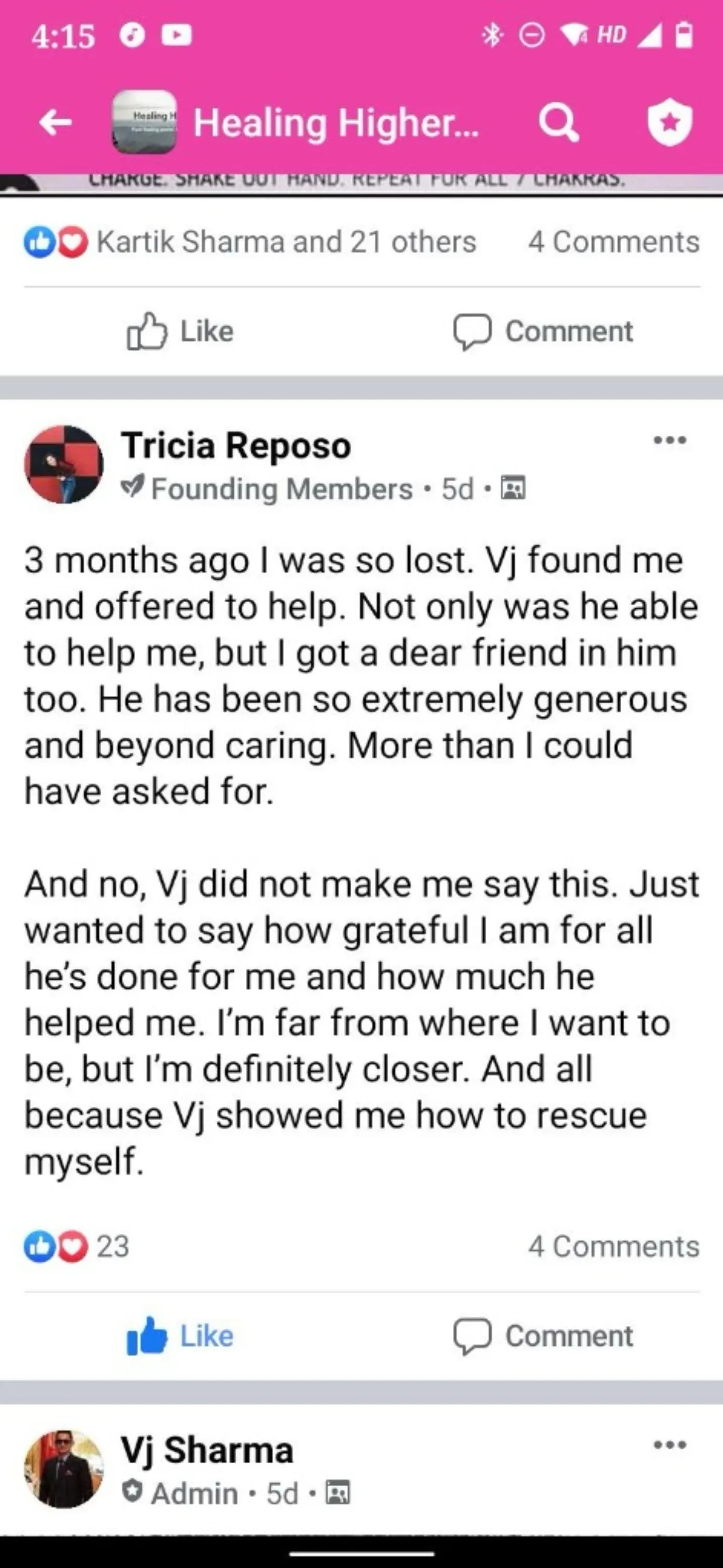Open Tricia Reposo's profile name
The width and height of the screenshot is (723, 1568).
(x=236, y=445)
